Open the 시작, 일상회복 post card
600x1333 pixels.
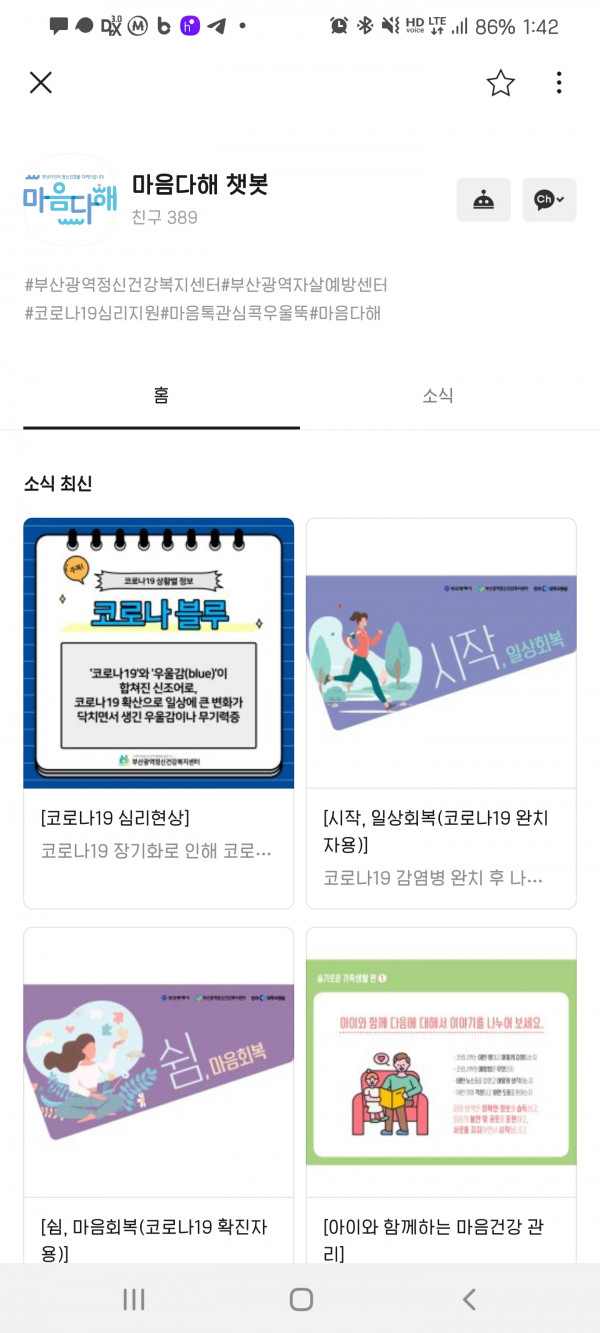point(441,712)
